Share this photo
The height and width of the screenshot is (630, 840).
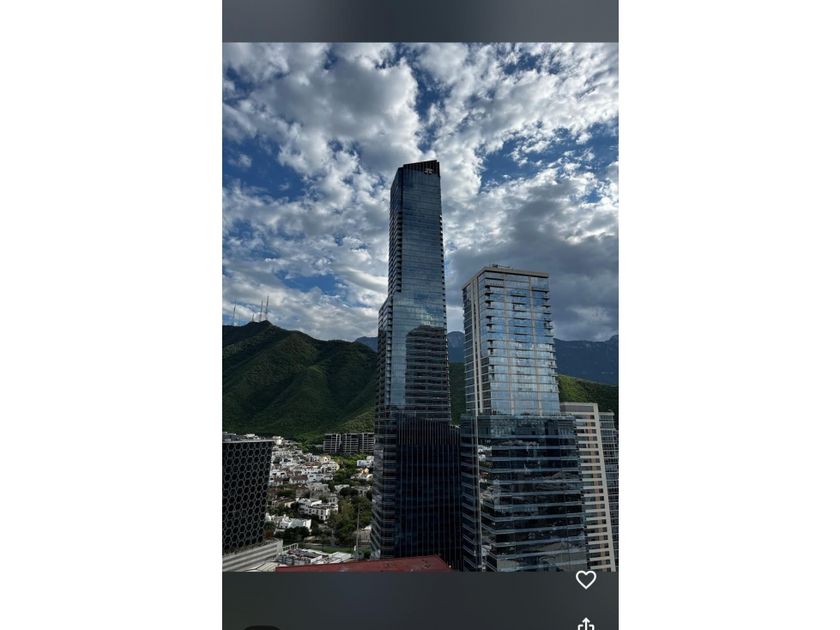pos(586,624)
